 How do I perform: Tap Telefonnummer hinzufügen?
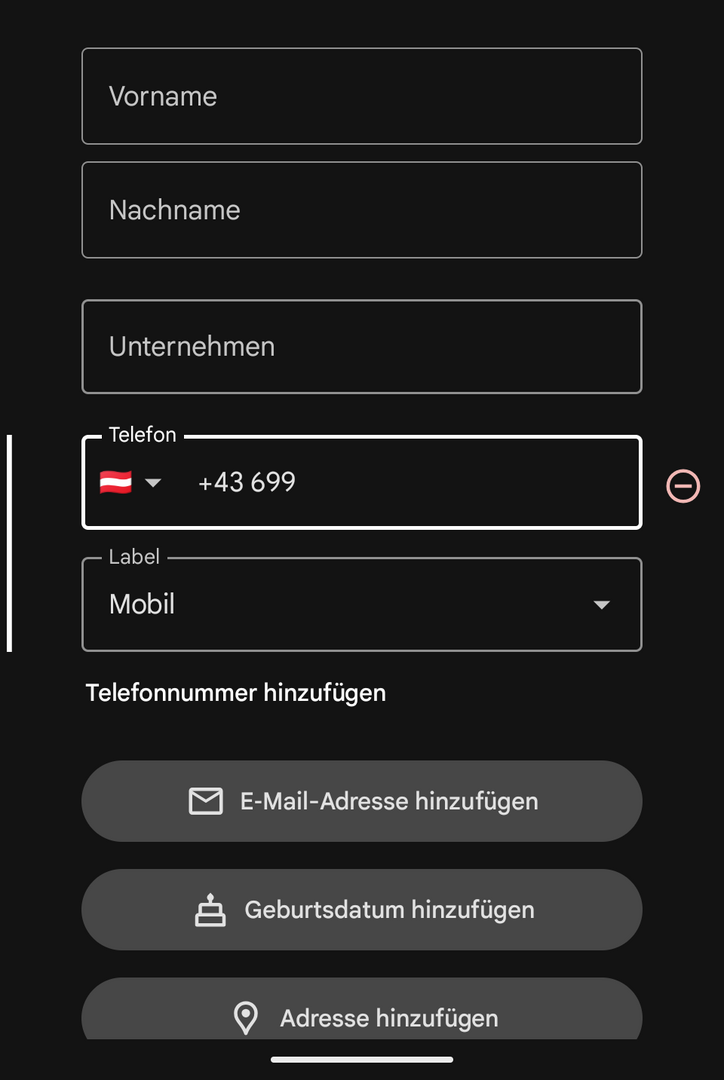click(236, 692)
